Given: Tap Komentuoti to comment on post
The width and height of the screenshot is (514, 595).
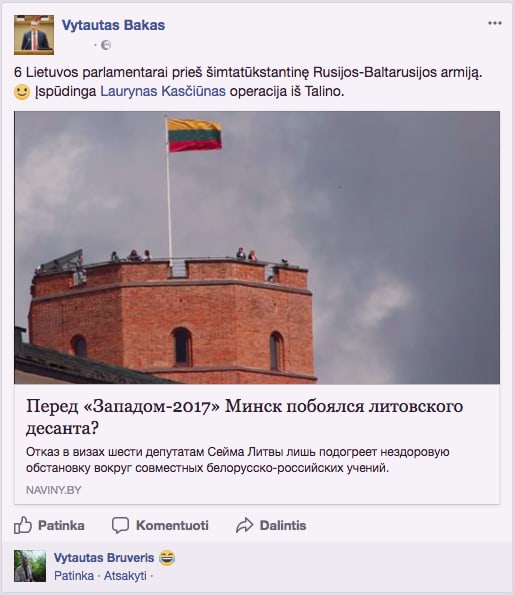Looking at the screenshot, I should (x=160, y=526).
